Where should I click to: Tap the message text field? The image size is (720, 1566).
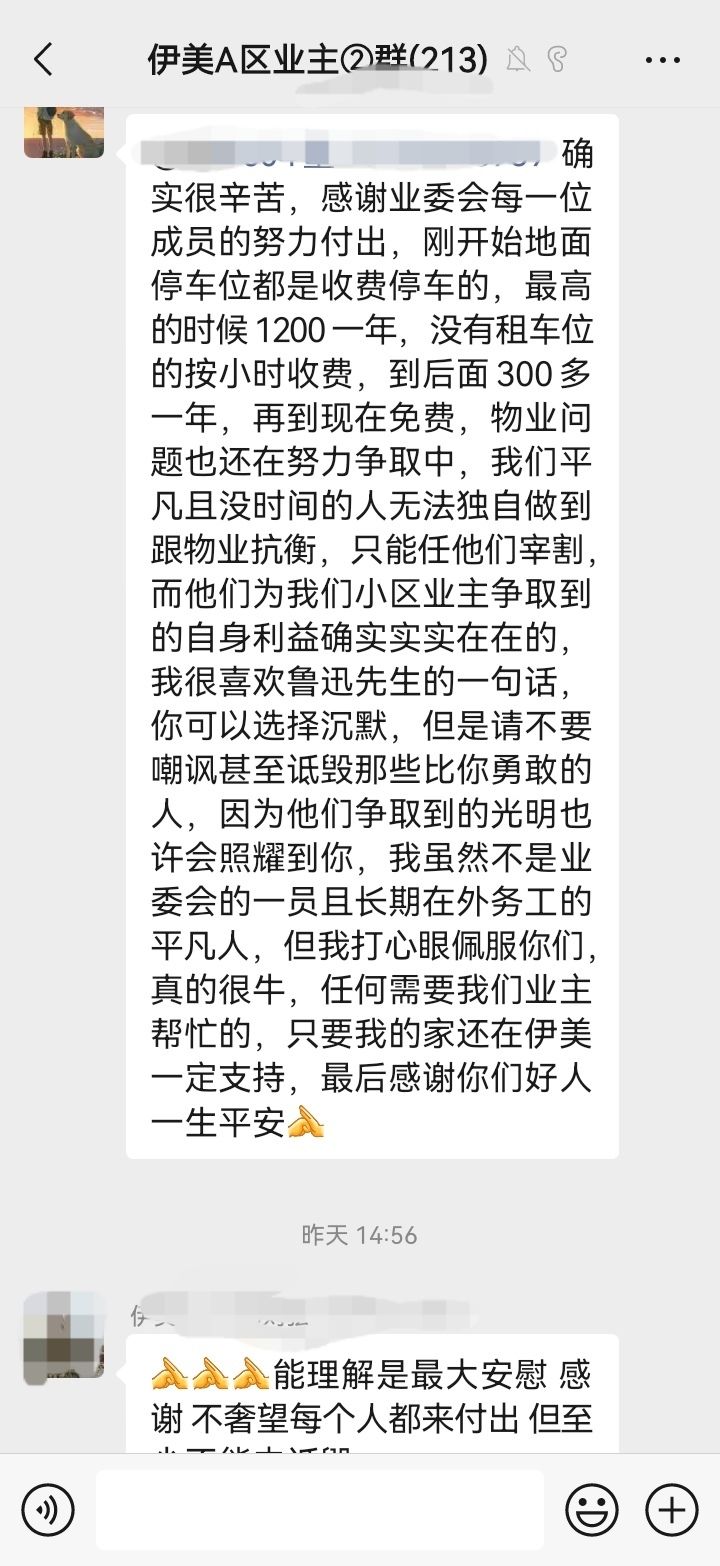coord(320,1509)
